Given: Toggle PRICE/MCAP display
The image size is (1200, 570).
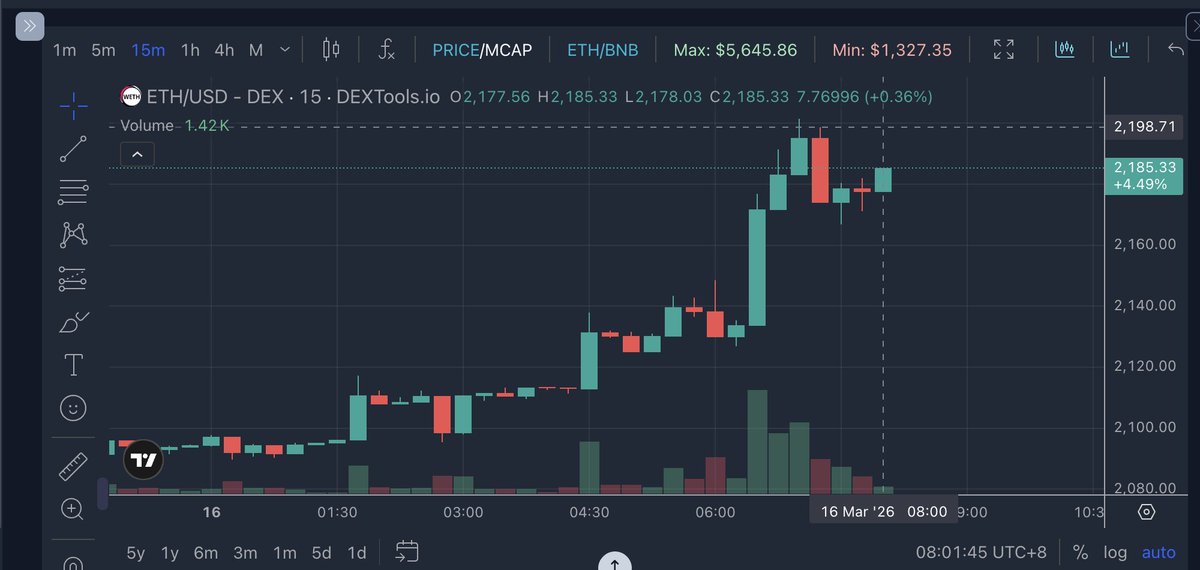Looking at the screenshot, I should pos(482,50).
